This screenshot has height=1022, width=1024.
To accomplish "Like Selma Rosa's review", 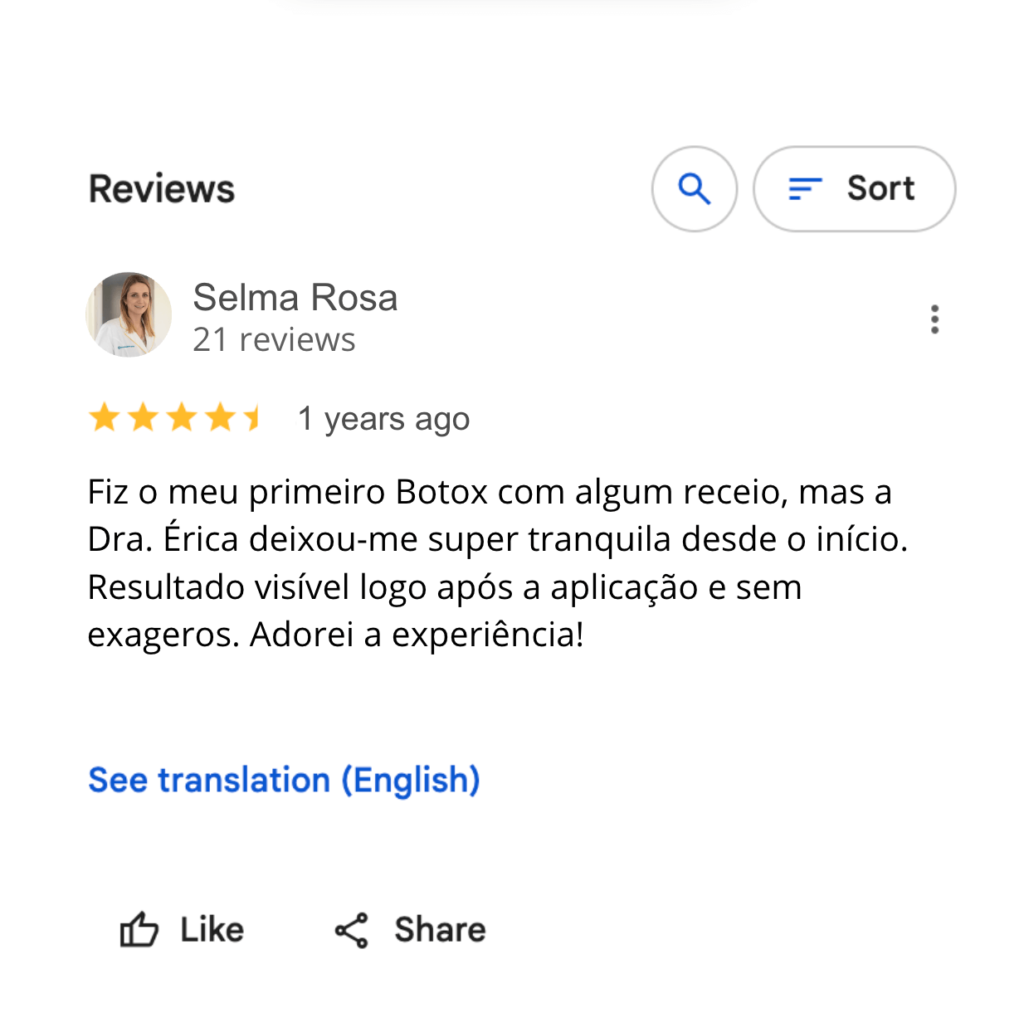I will [x=182, y=930].
